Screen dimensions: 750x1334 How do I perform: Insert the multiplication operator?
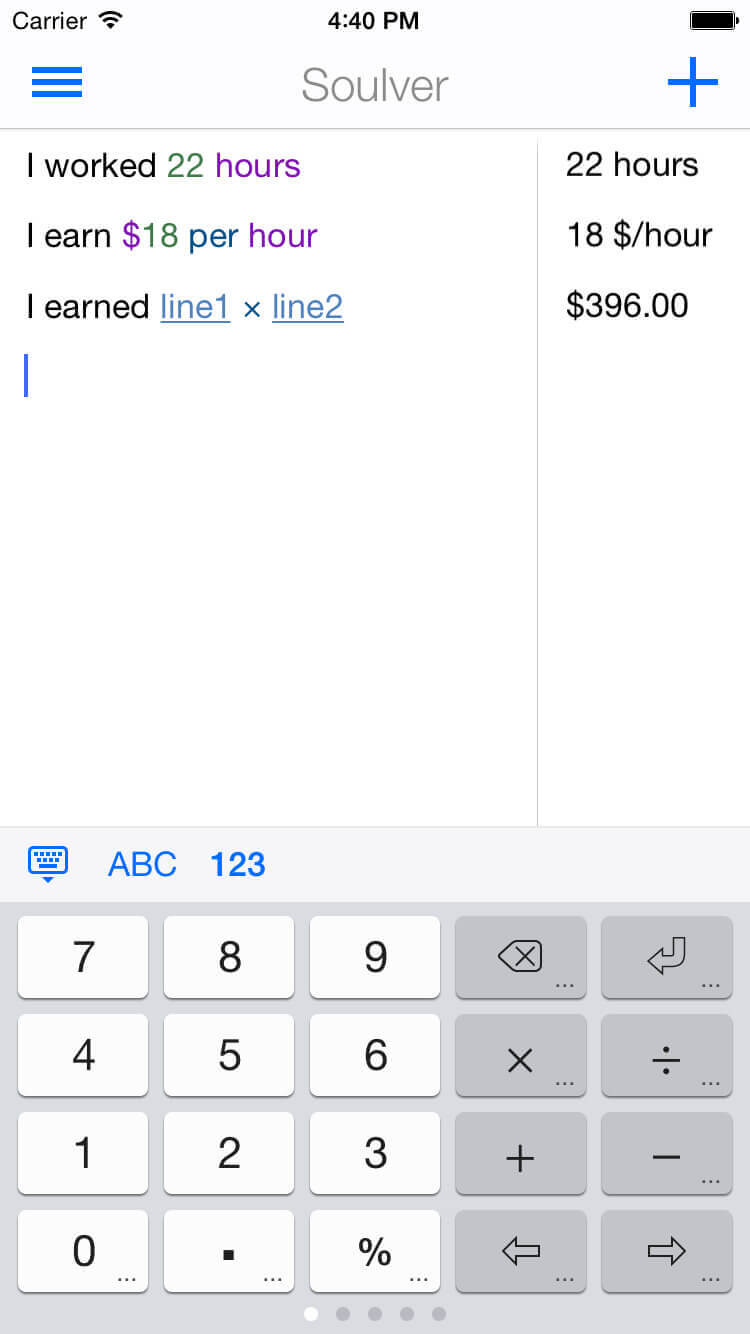coord(521,1055)
